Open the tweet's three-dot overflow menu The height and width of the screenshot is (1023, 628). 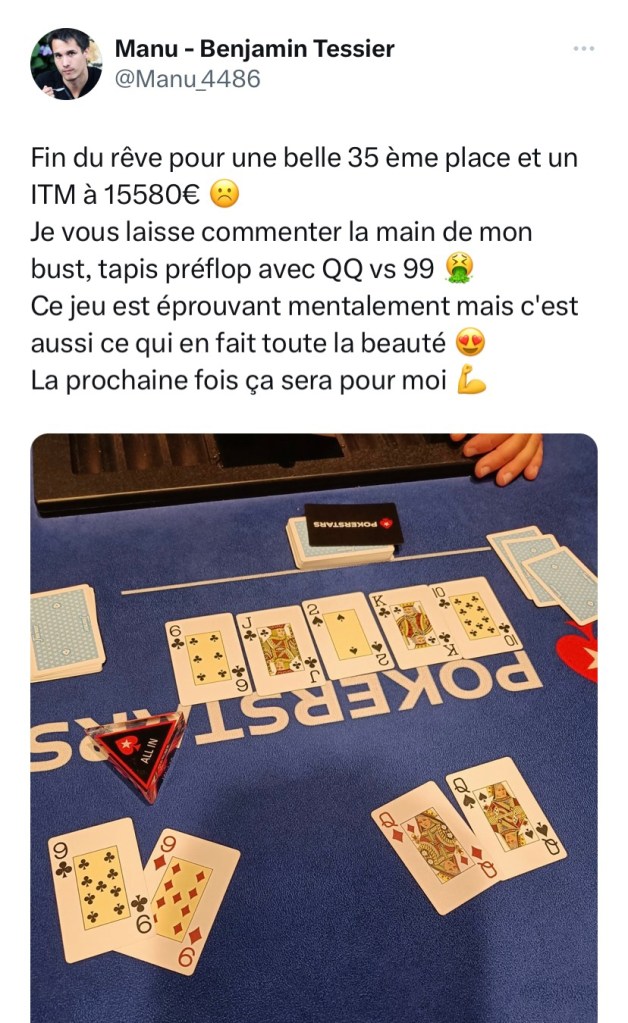(x=583, y=48)
